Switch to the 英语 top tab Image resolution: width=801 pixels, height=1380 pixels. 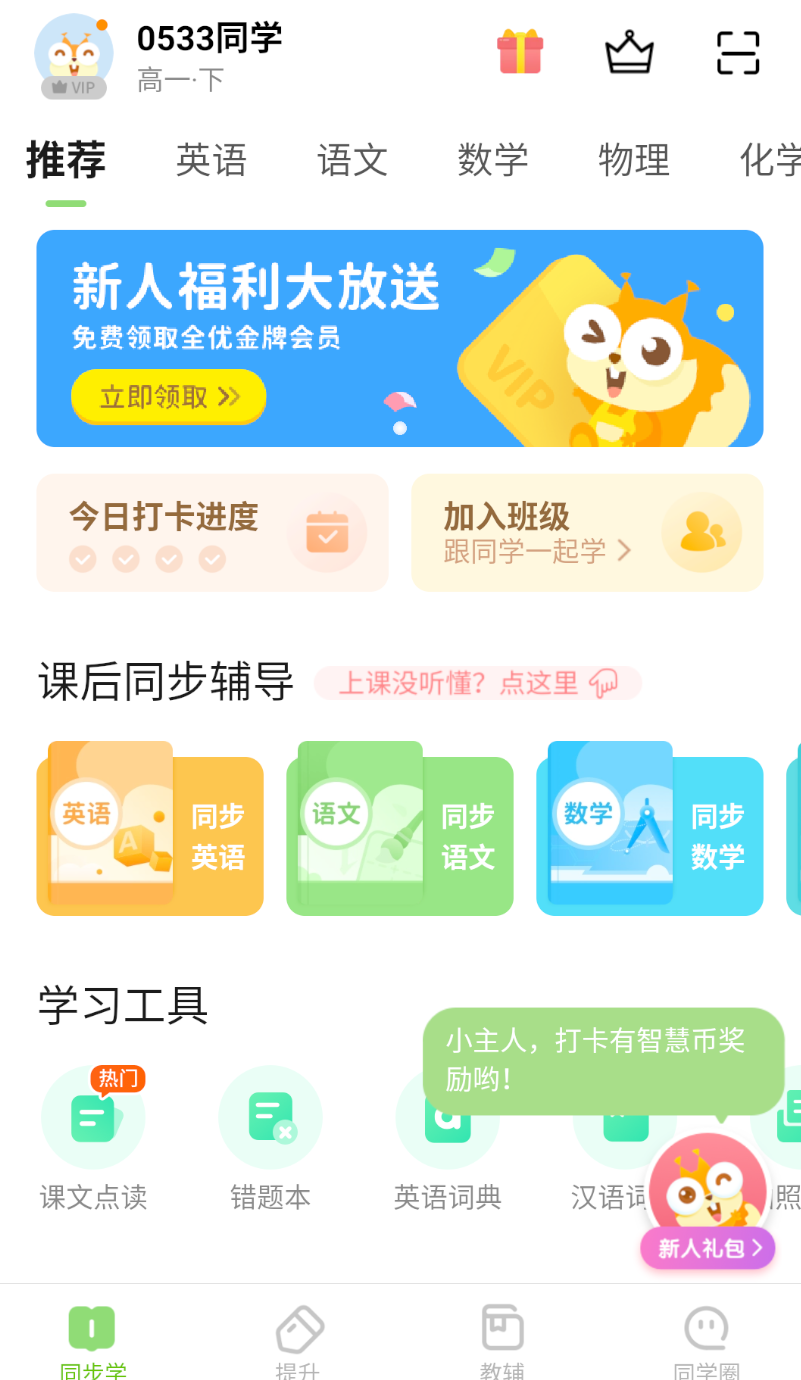[211, 160]
